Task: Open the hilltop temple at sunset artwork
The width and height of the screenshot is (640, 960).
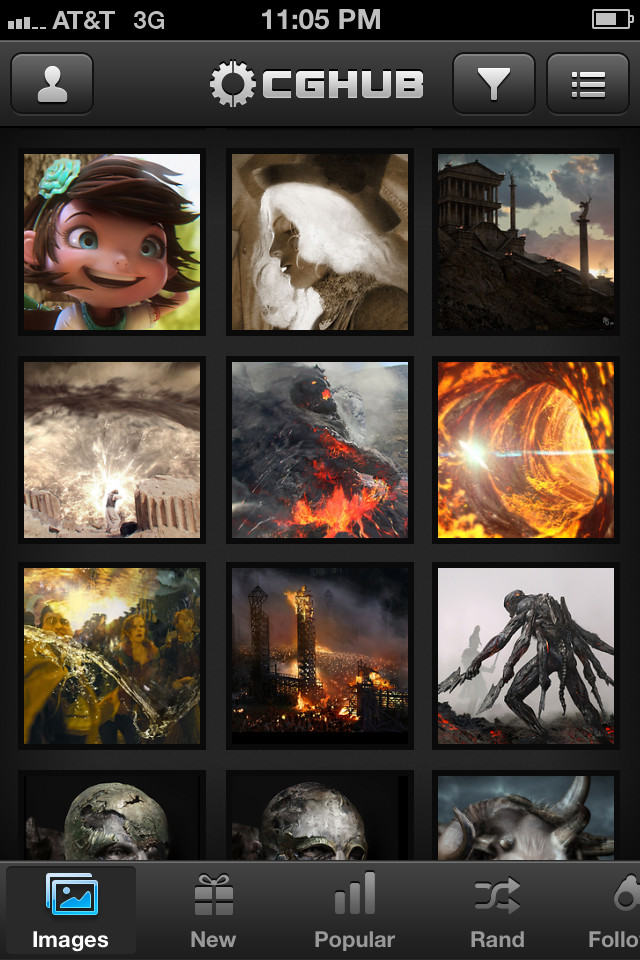Action: (526, 242)
